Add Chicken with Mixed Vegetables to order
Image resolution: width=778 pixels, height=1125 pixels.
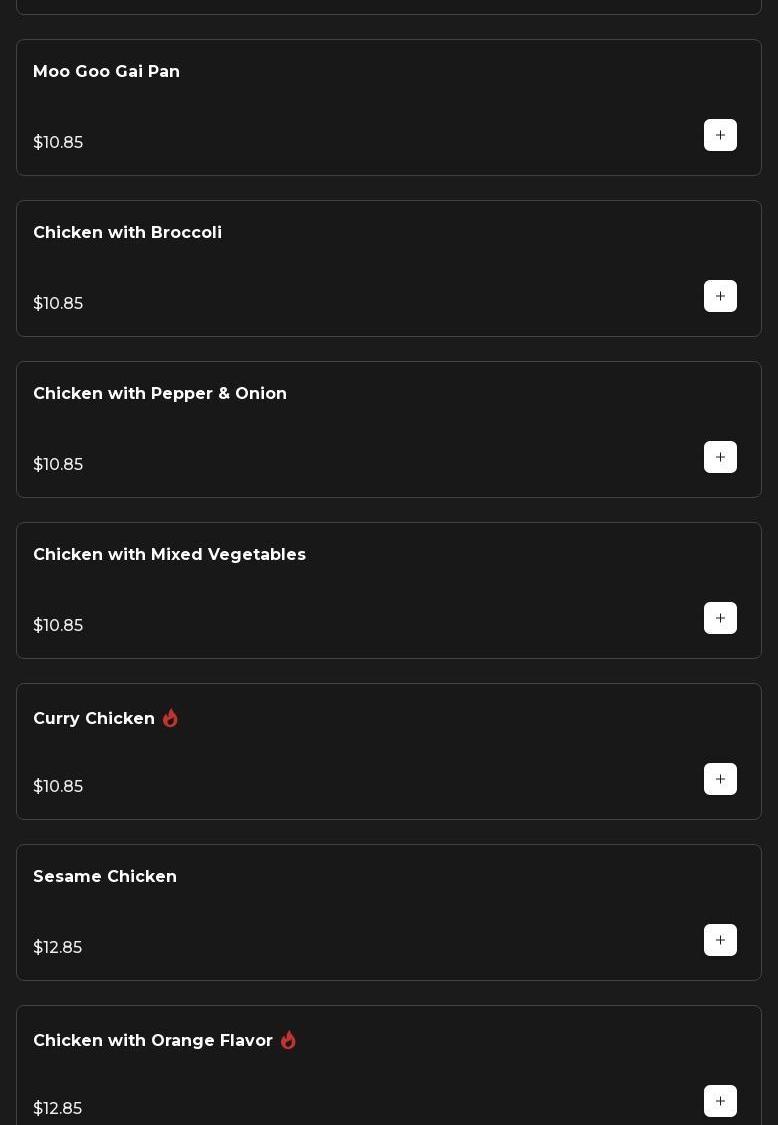[x=720, y=618]
